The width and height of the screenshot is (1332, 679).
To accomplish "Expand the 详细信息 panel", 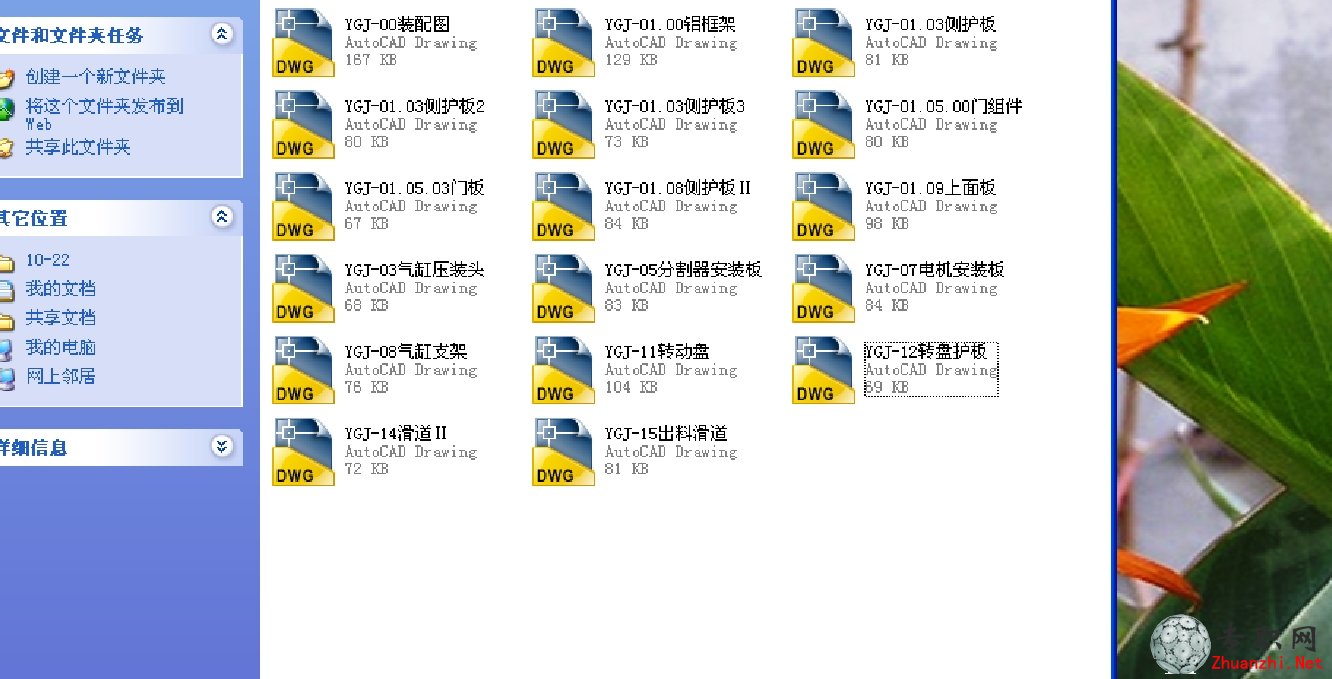I will 222,446.
